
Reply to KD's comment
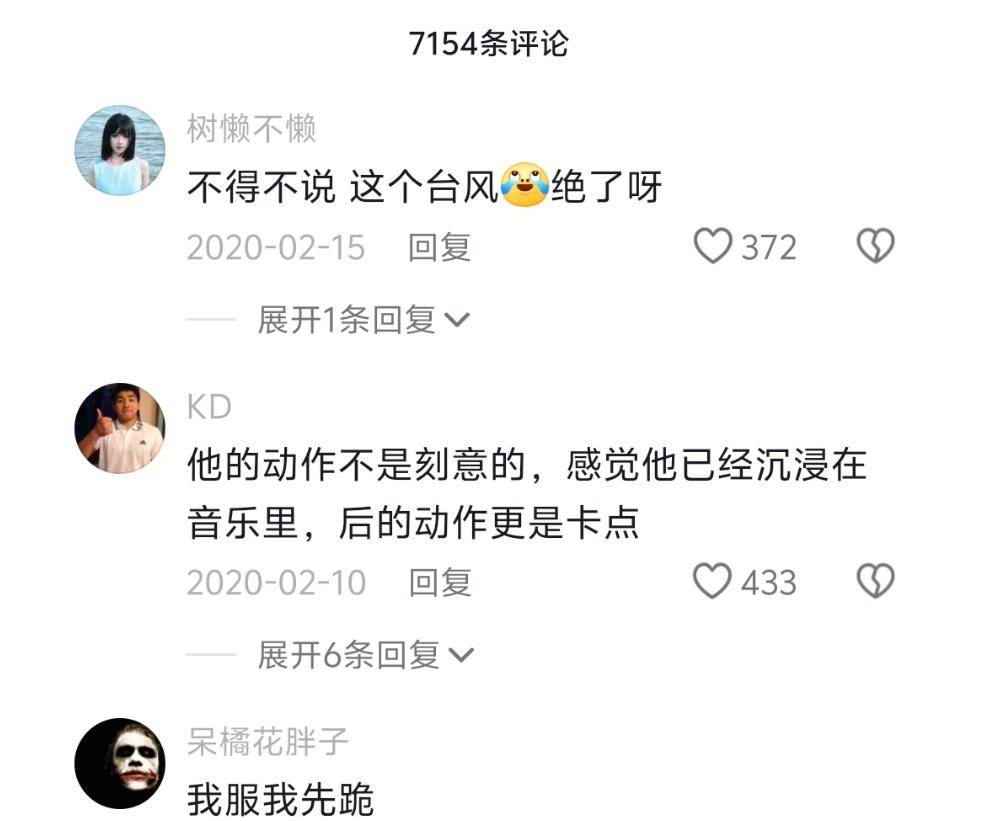[439, 582]
